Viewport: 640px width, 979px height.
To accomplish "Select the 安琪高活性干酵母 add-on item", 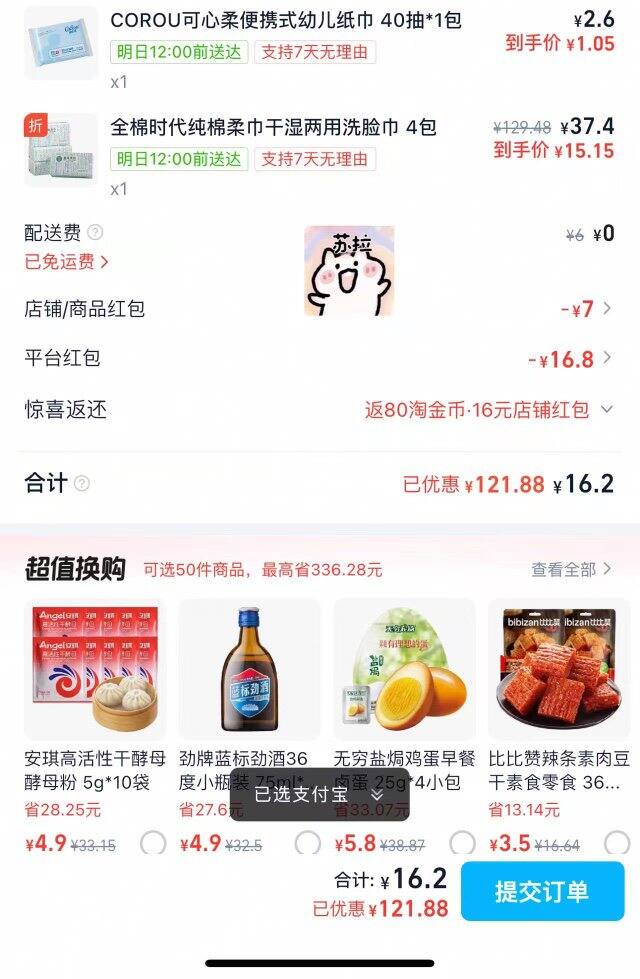I will [153, 843].
